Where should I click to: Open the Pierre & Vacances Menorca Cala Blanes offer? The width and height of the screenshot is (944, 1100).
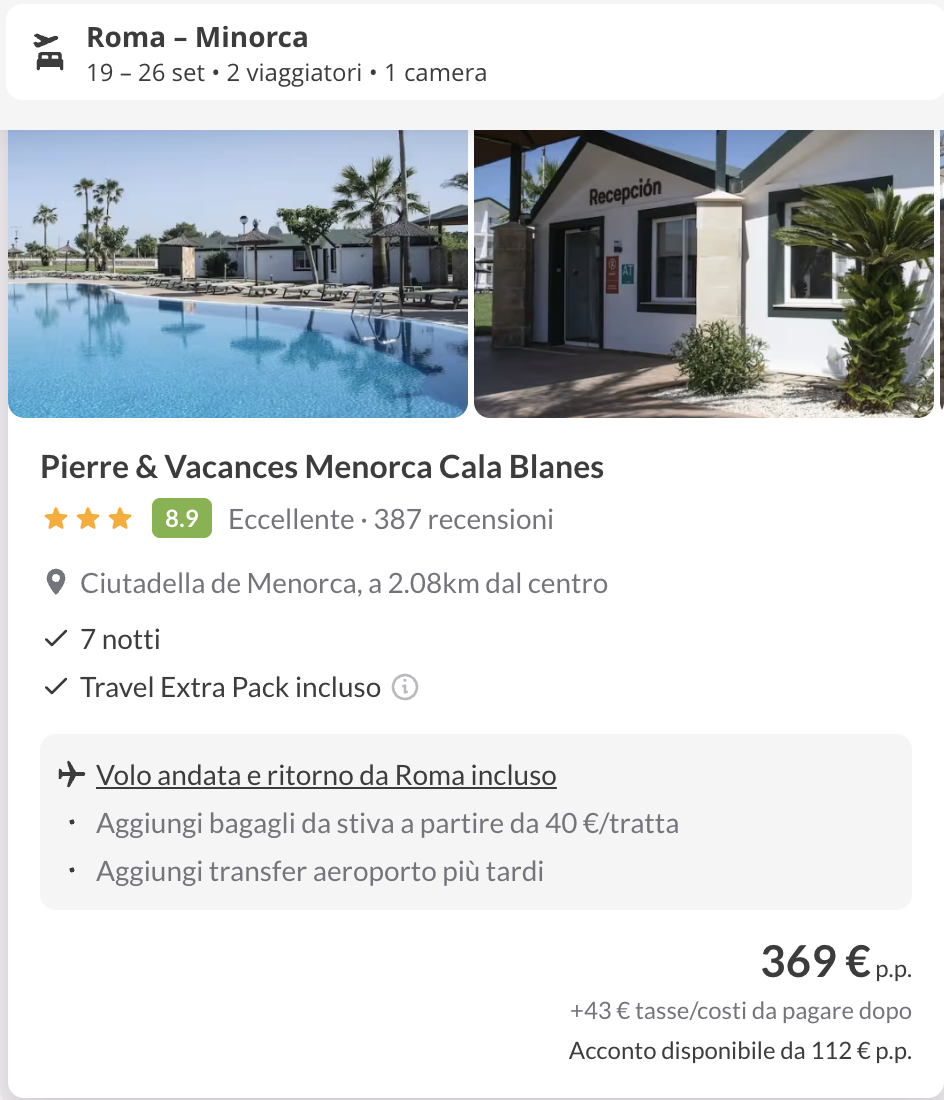(322, 467)
